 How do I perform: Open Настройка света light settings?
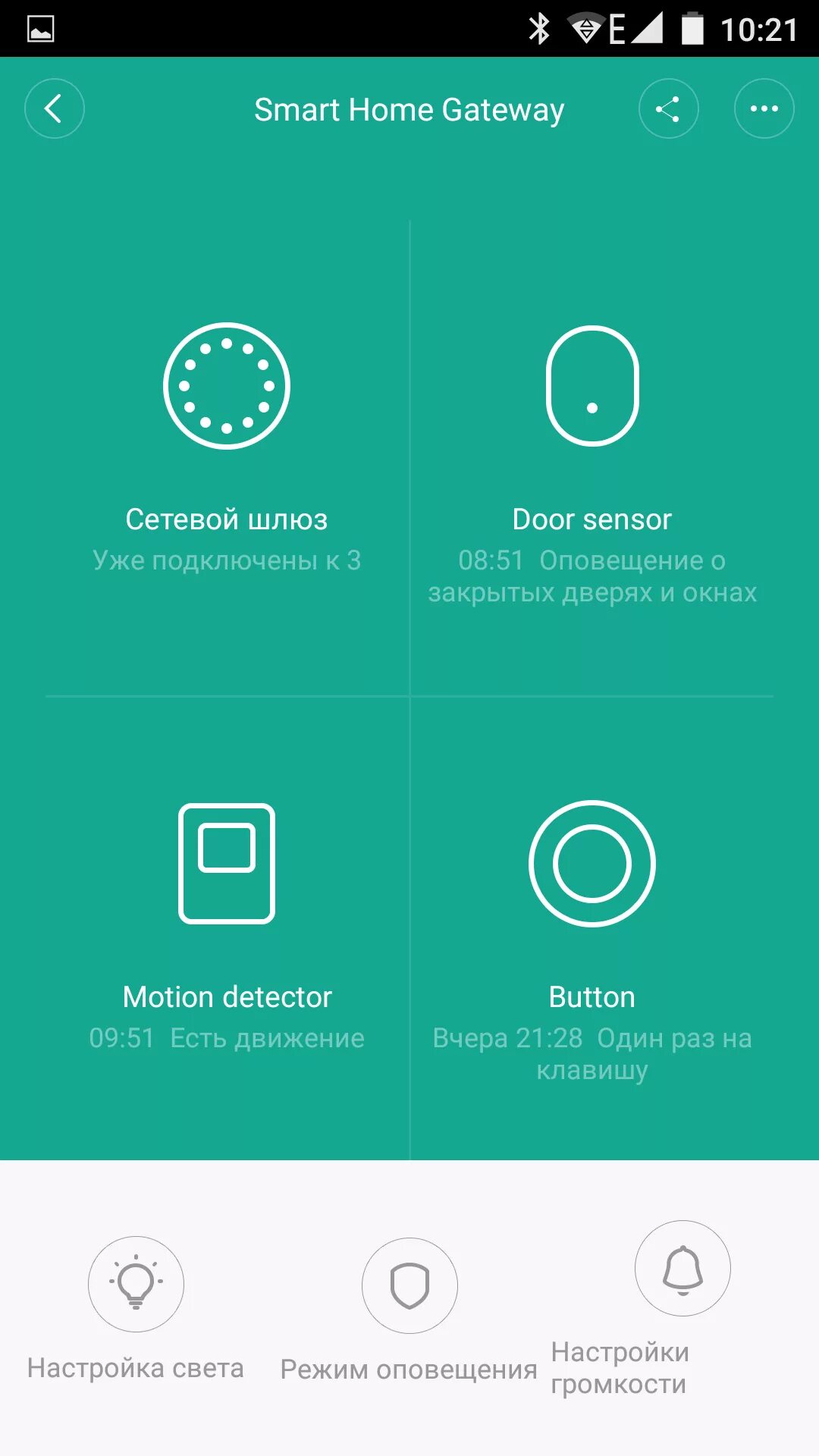tap(136, 1285)
